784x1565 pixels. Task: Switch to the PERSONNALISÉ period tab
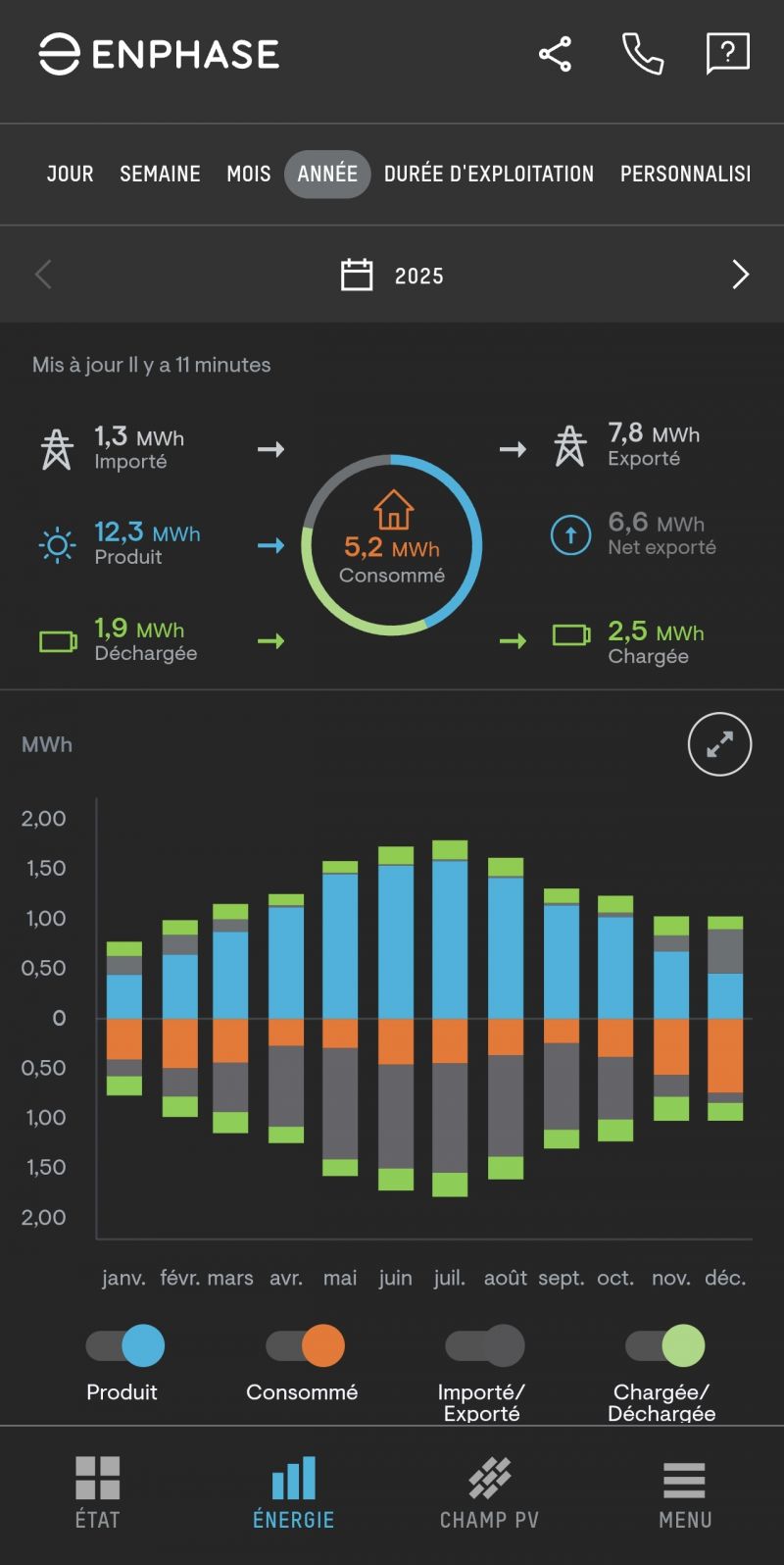click(685, 175)
